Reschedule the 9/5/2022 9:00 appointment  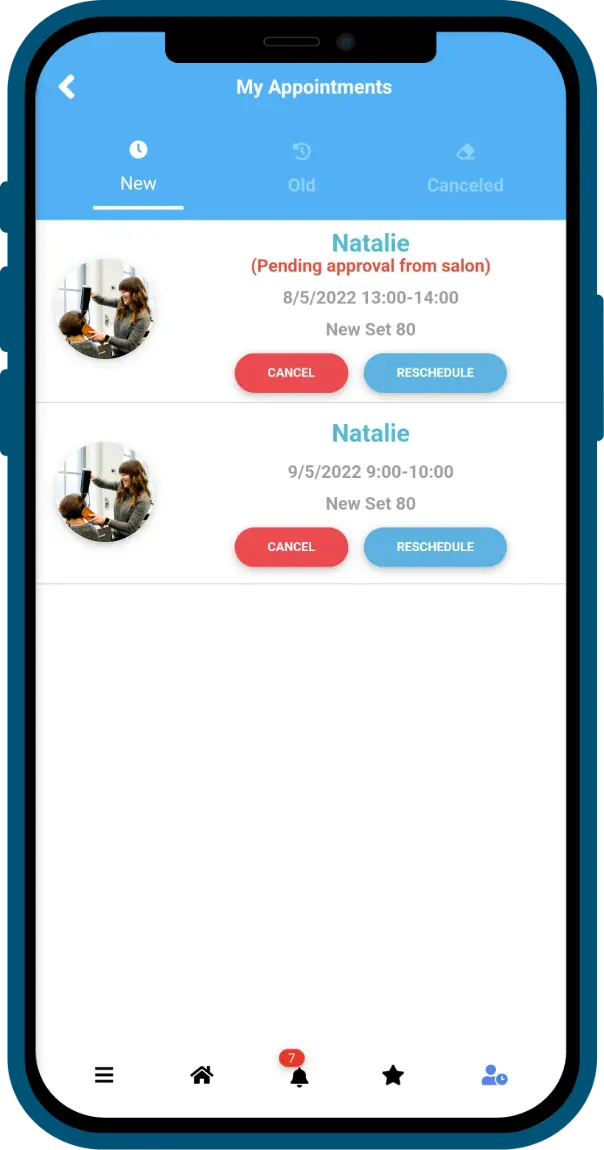(435, 547)
